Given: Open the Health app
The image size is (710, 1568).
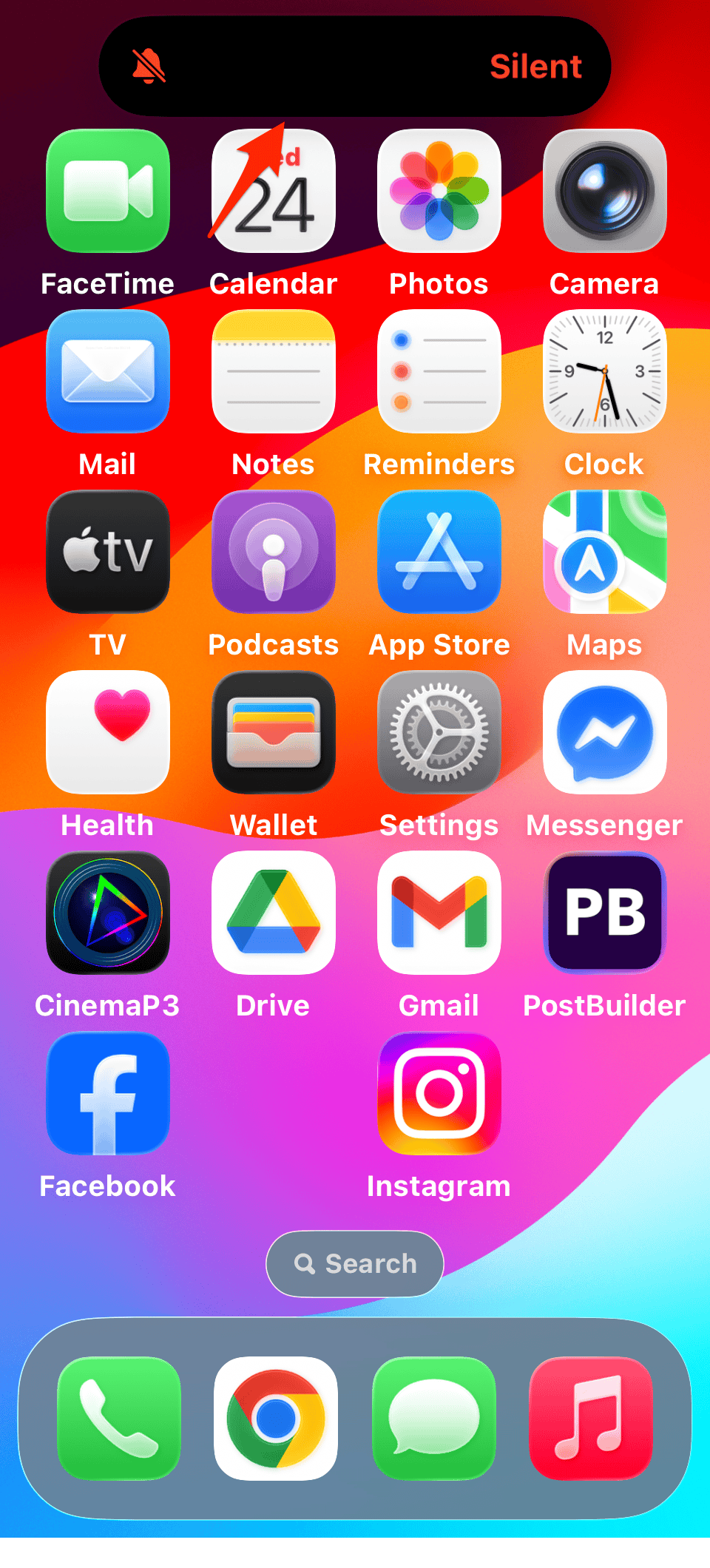Looking at the screenshot, I should [107, 732].
